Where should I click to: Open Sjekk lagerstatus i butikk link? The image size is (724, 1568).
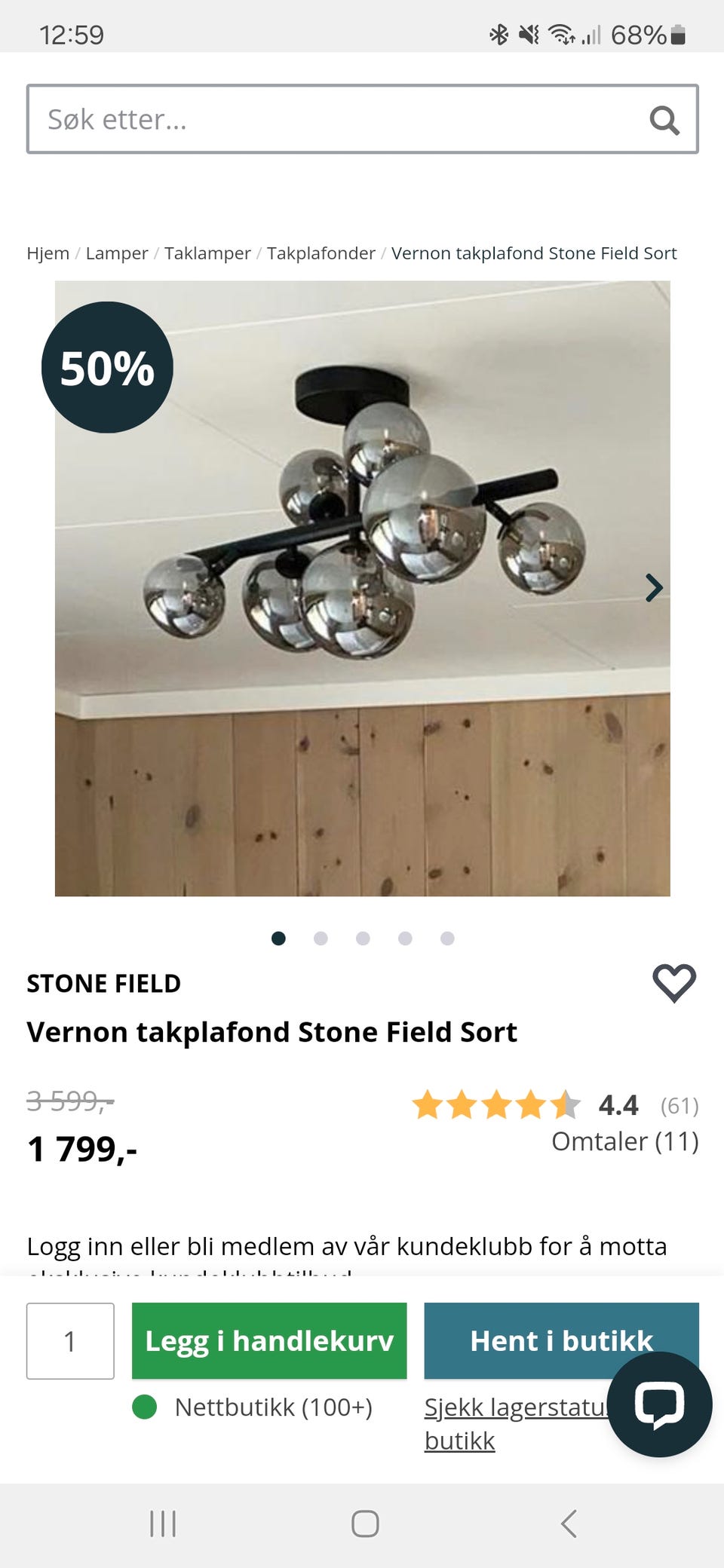tap(517, 1423)
